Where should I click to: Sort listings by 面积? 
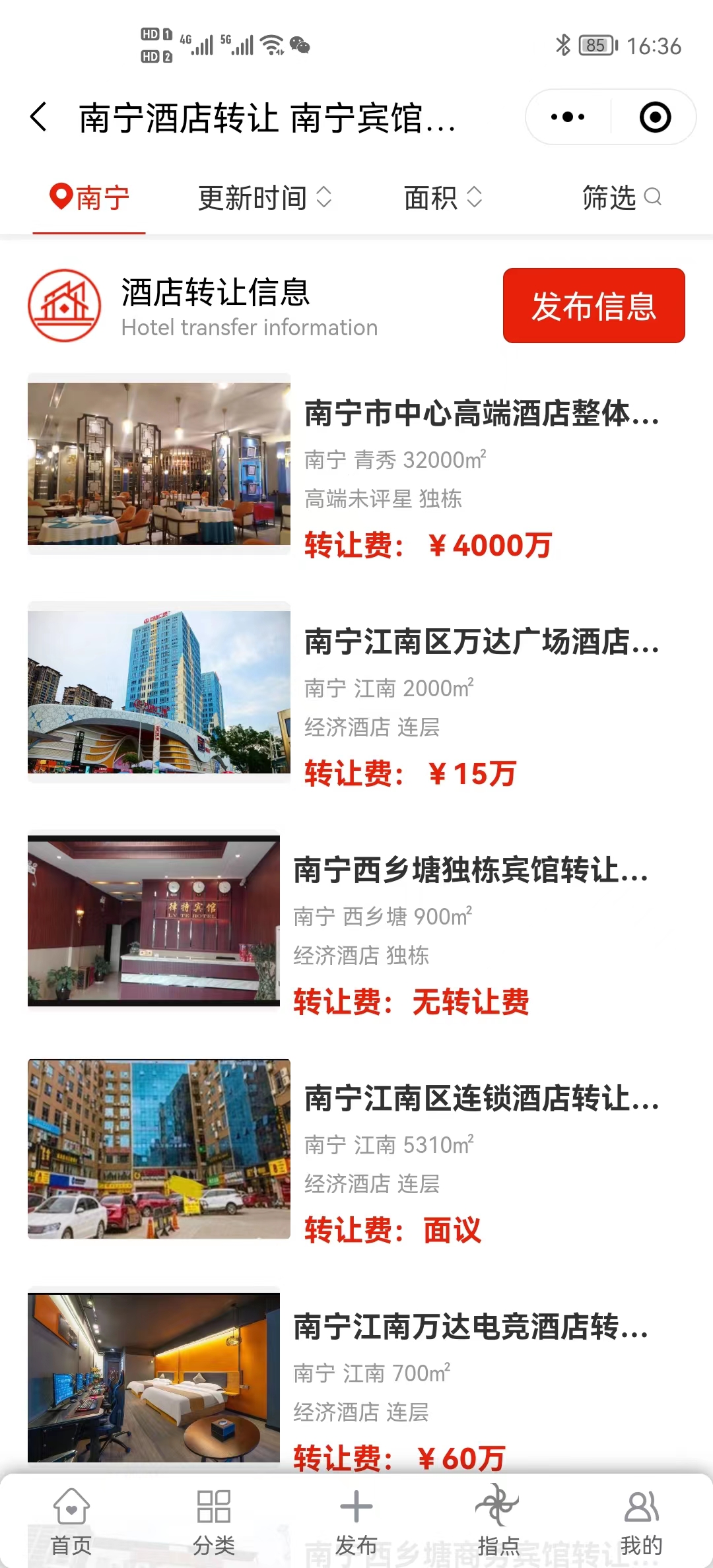tap(442, 198)
